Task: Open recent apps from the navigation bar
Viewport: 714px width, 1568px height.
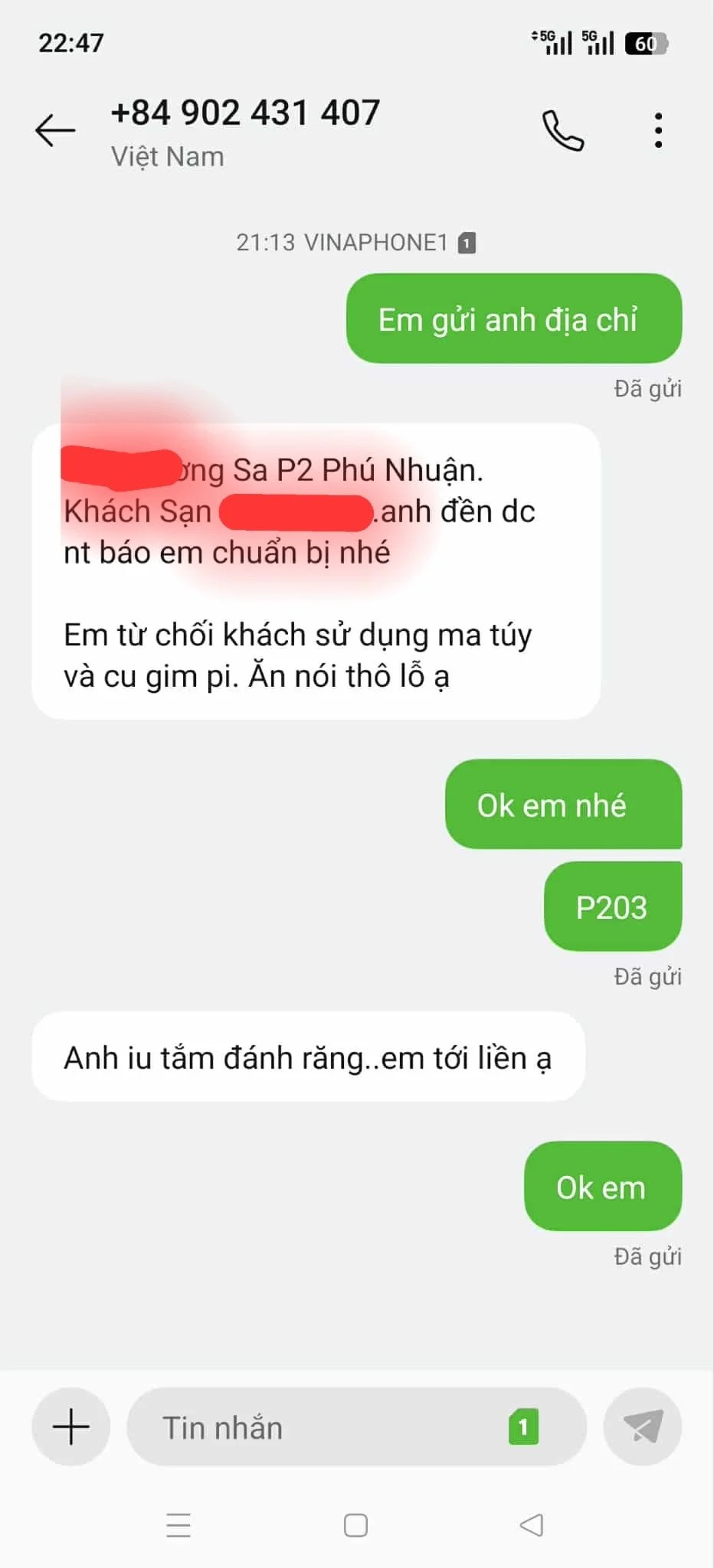Action: pos(178,1525)
